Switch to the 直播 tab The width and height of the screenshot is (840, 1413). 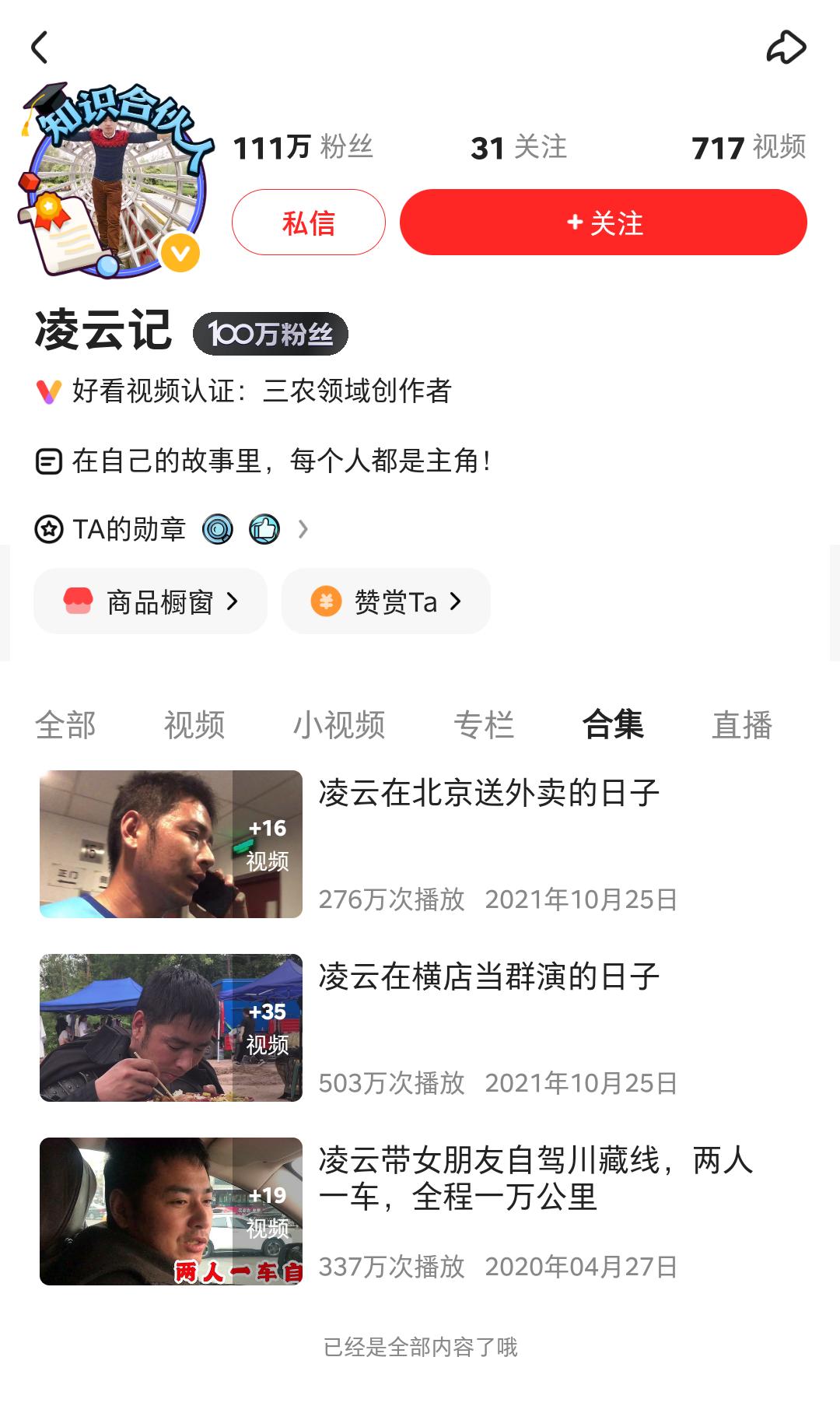coord(742,725)
